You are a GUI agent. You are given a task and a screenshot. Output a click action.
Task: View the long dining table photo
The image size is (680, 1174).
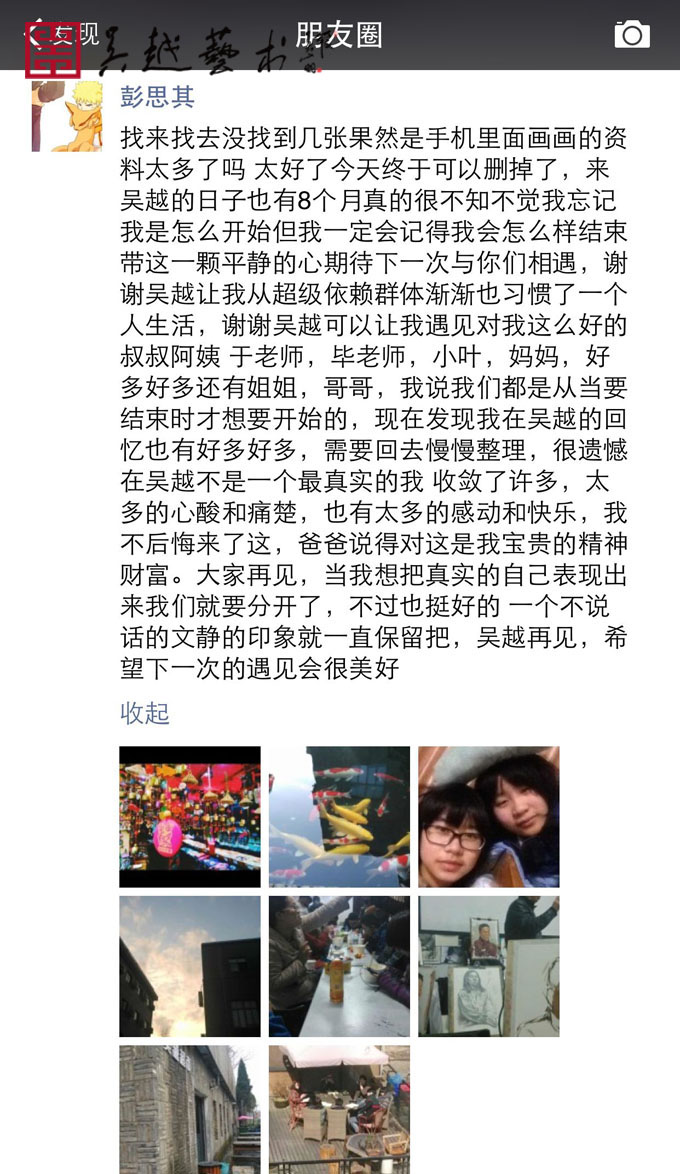pos(339,966)
